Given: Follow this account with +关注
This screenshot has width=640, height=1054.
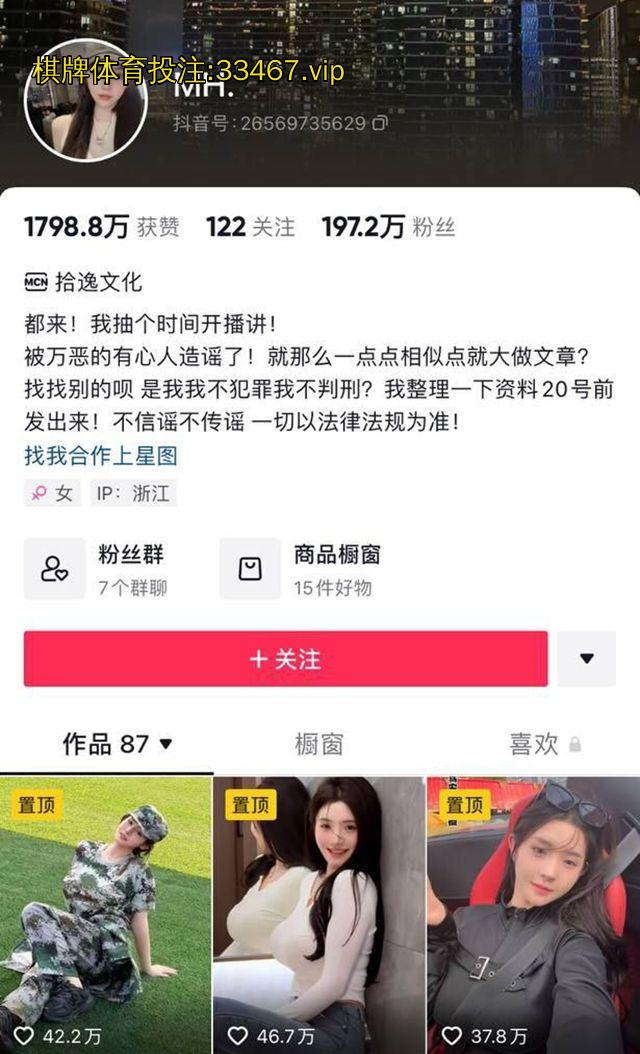Looking at the screenshot, I should [285, 659].
